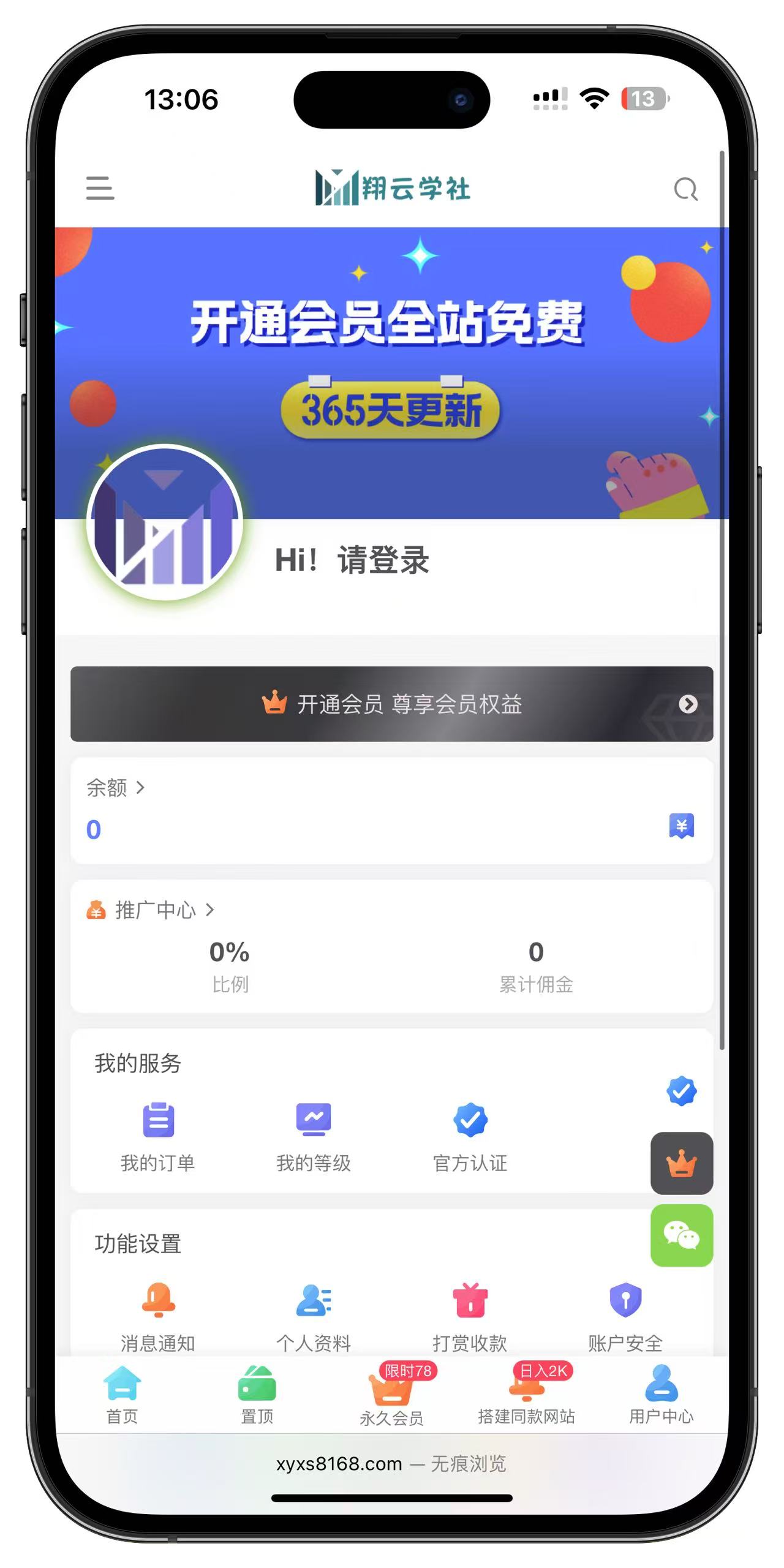
Task: Tap the floating WeChat button
Action: tap(681, 1235)
